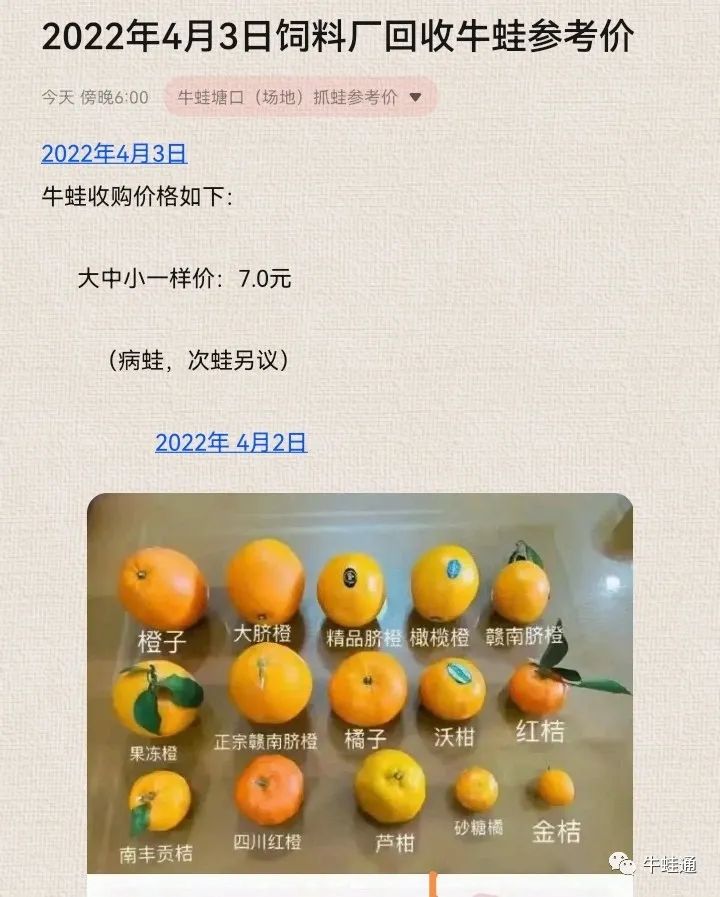Open the 牛蛙塘口（场地）抓蛙参考价 category dropdown
Image resolution: width=720 pixels, height=897 pixels.
tap(300, 97)
